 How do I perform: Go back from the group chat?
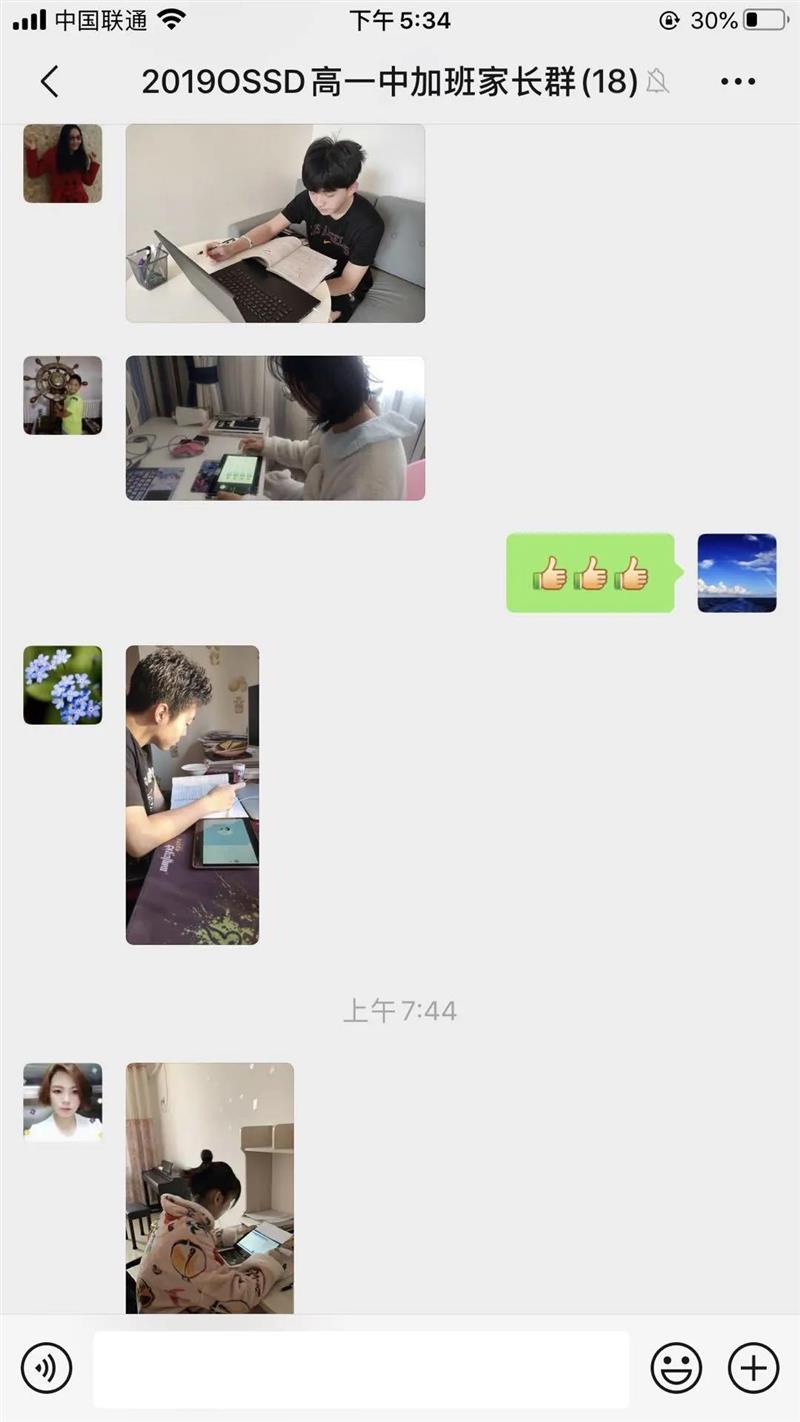(x=49, y=82)
